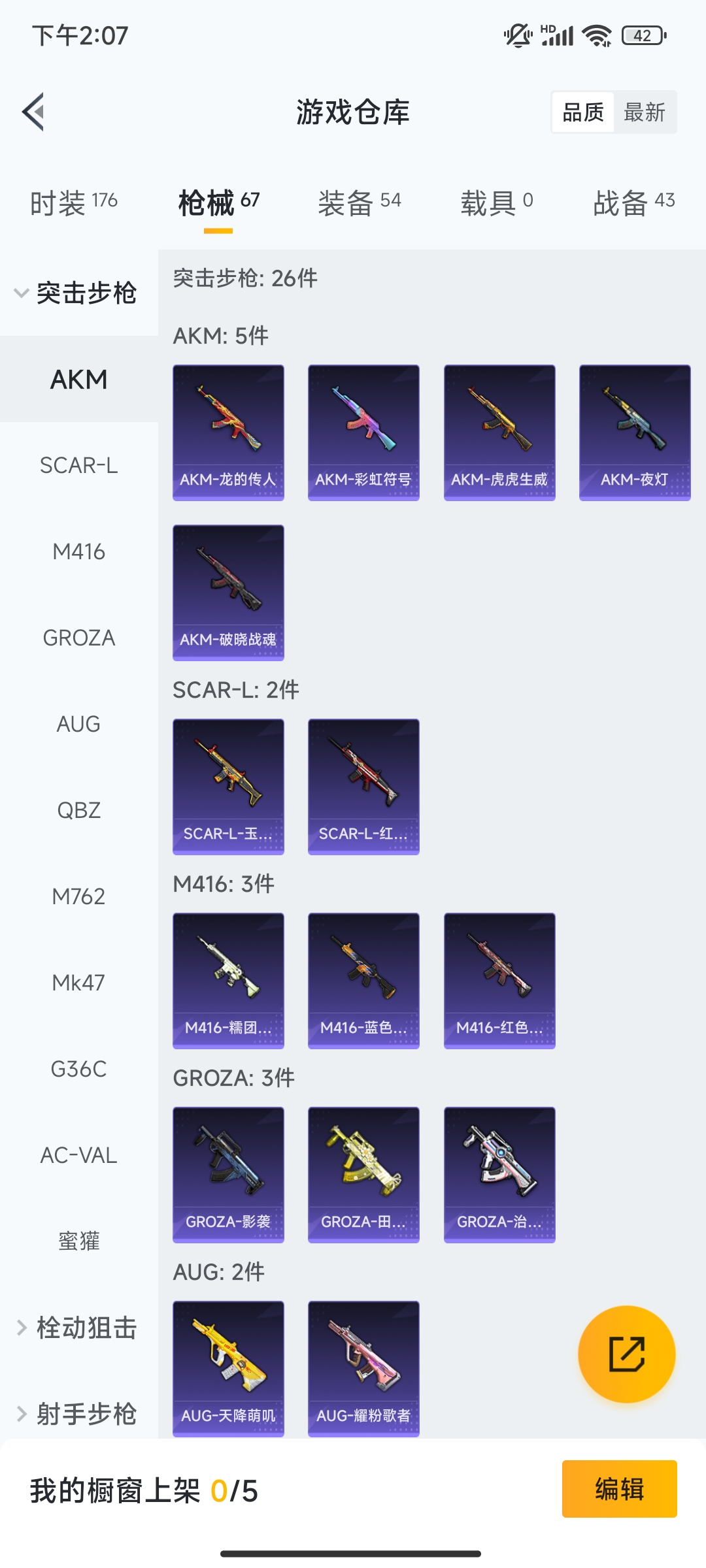Viewport: 706px width, 1568px height.
Task: Tap the 编辑 button
Action: [x=619, y=1489]
